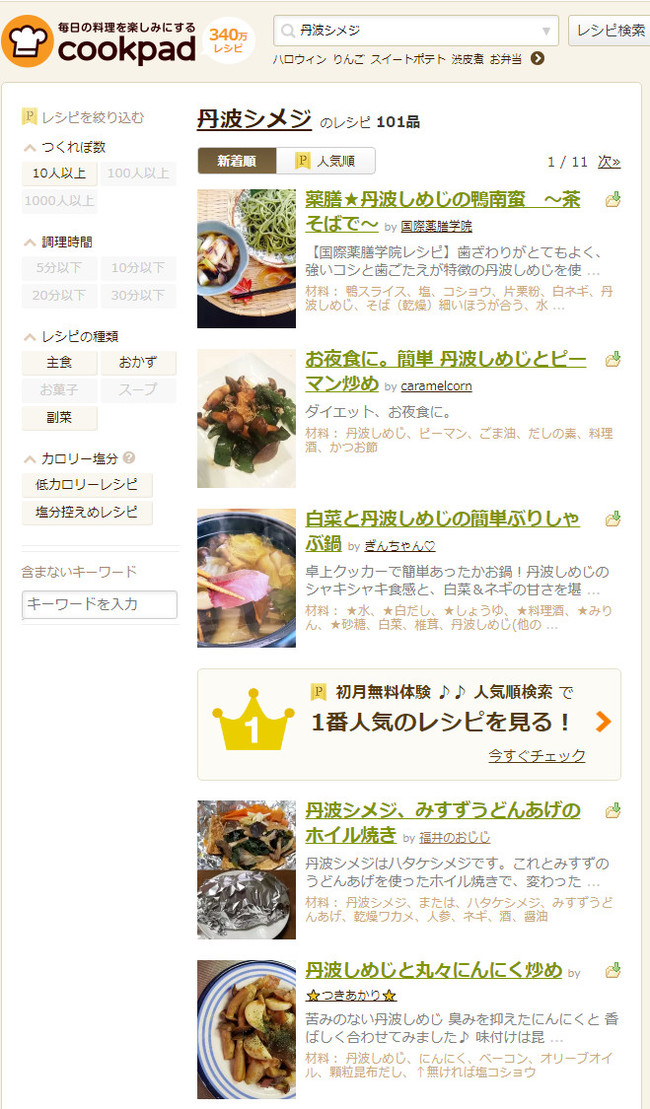Tap the 今すぐチェック link
Image resolution: width=650 pixels, height=1109 pixels.
point(537,755)
